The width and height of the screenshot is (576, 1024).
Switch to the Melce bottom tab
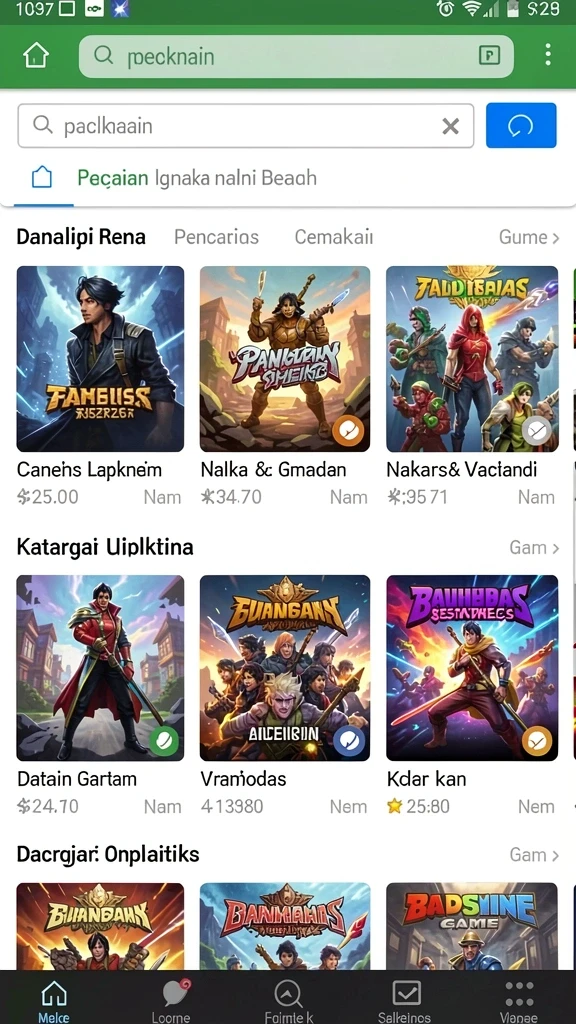tap(54, 999)
